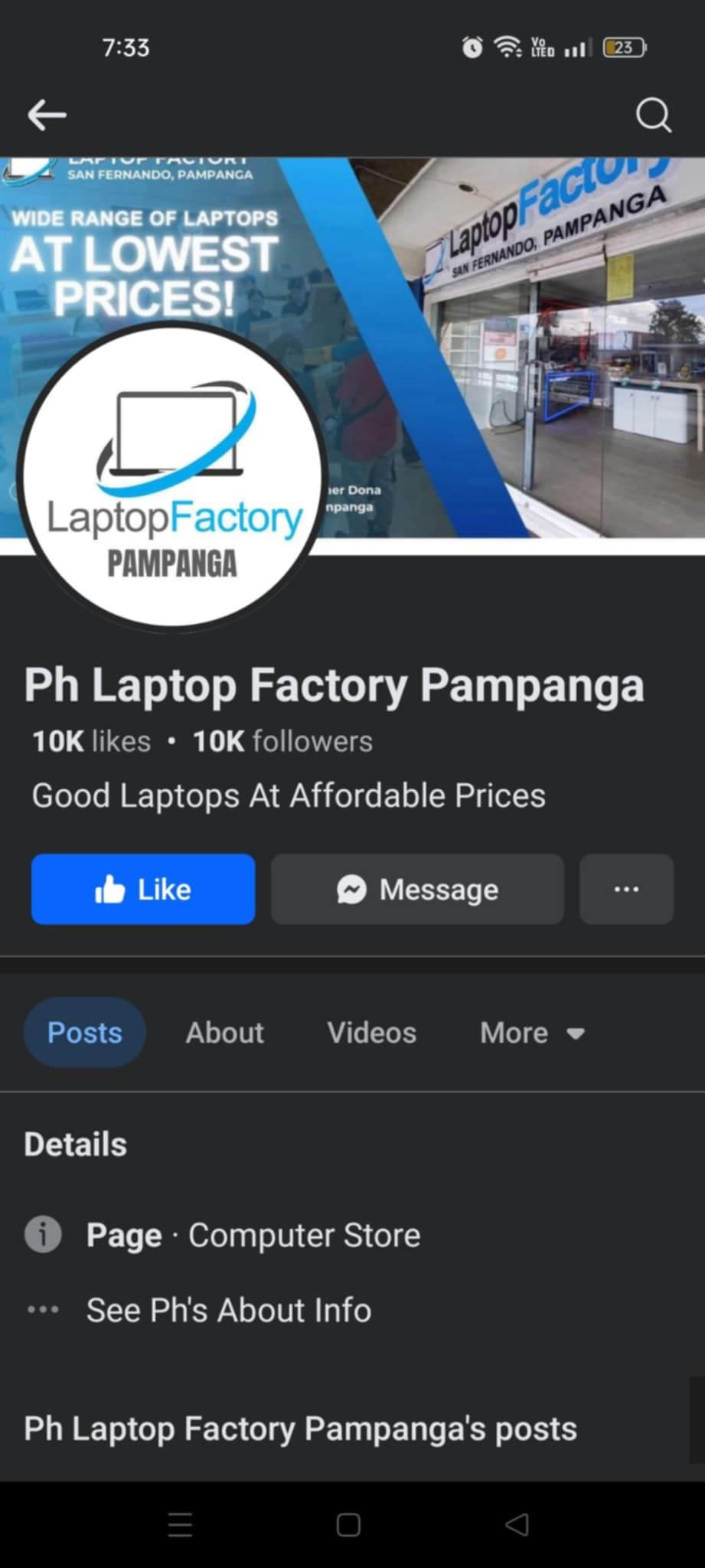The width and height of the screenshot is (705, 1568).
Task: Open See Ph's About Info link
Action: click(228, 1309)
